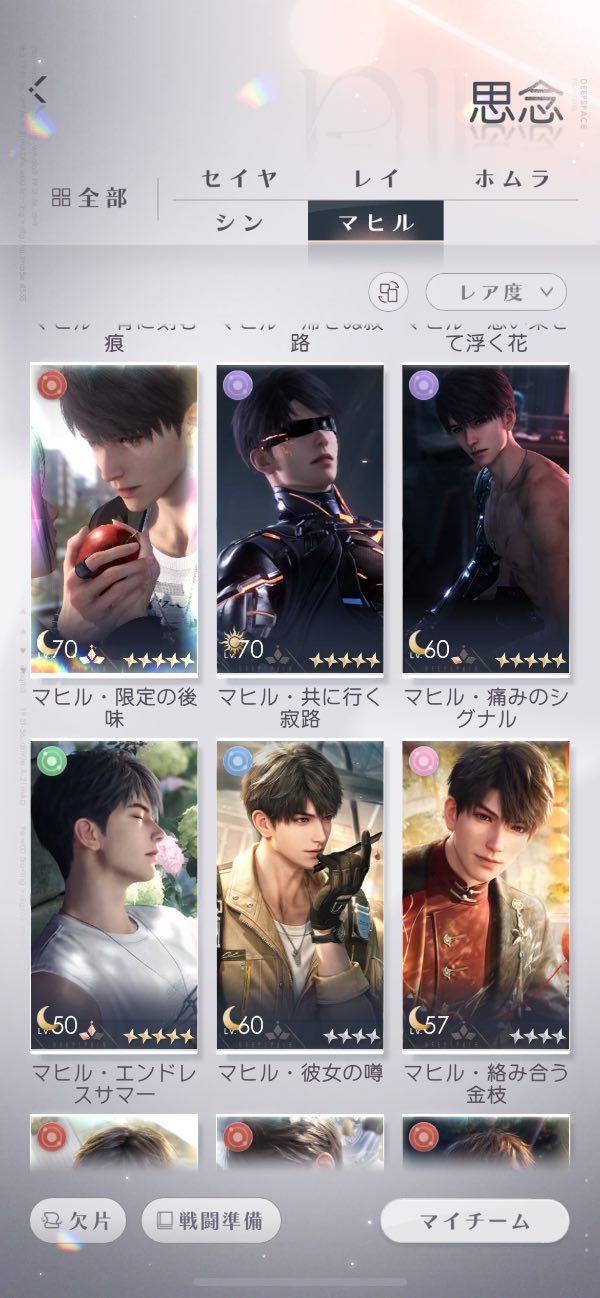This screenshot has width=600, height=1298.
Task: Open 戦闘準備
Action: 211,1221
